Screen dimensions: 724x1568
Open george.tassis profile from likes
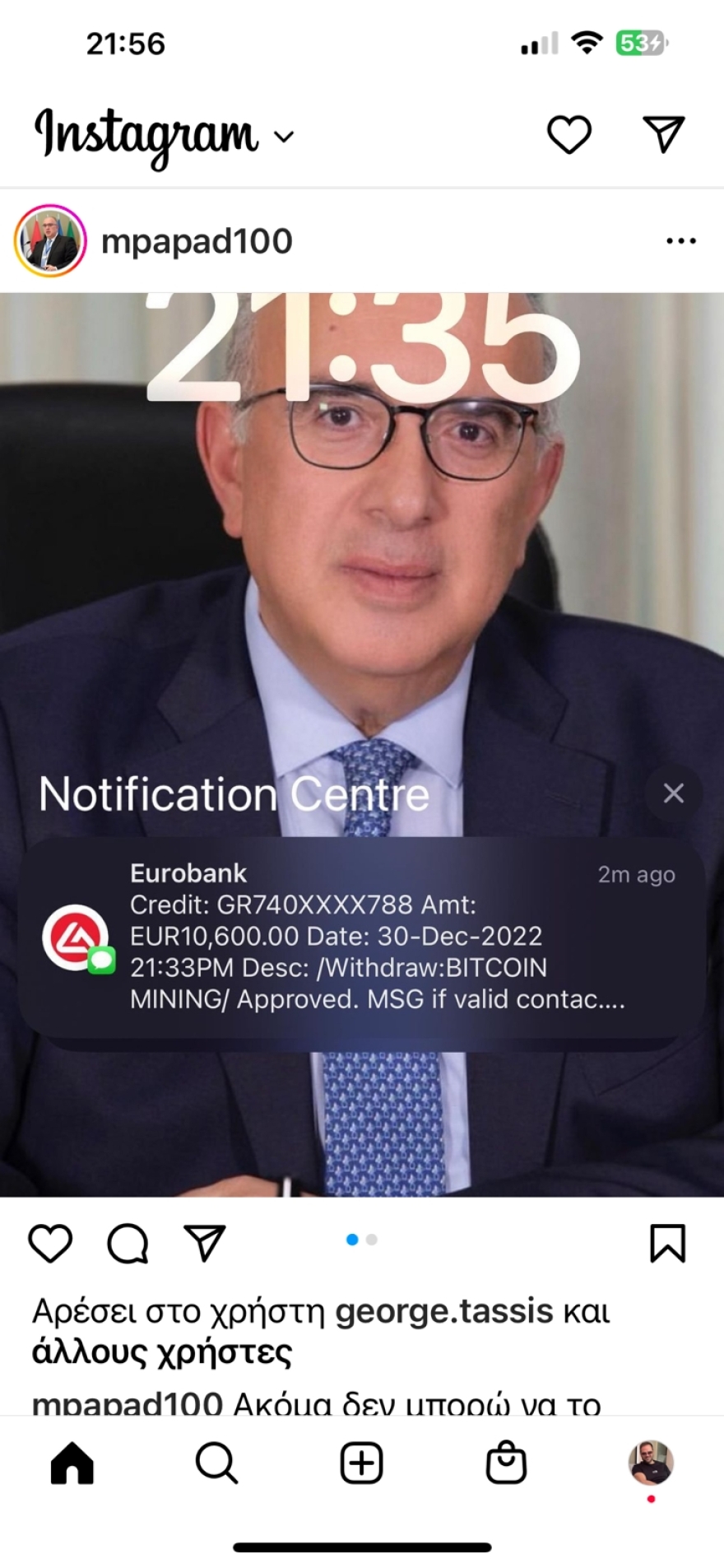pos(443,1311)
